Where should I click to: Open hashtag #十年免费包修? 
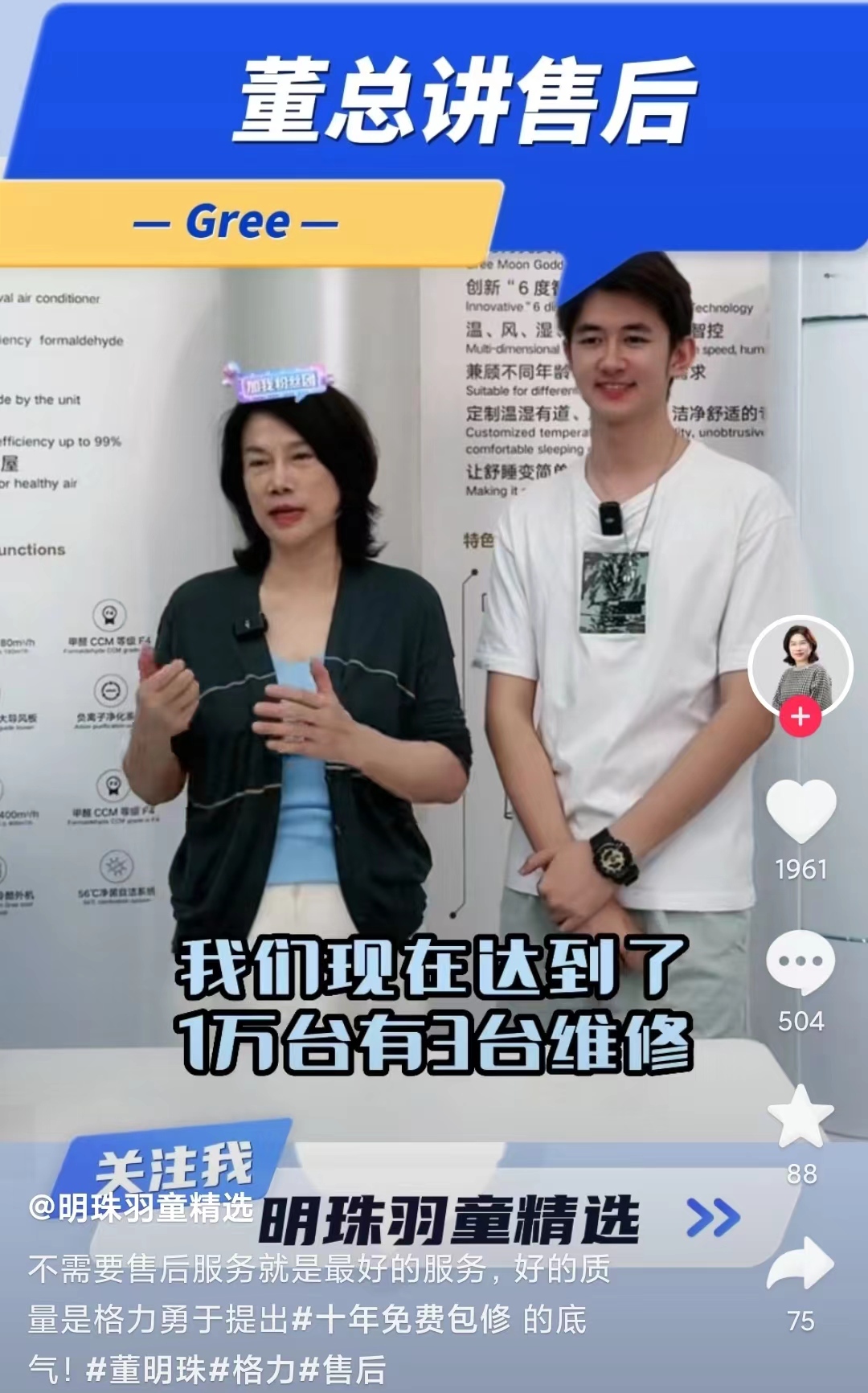coord(402,1320)
